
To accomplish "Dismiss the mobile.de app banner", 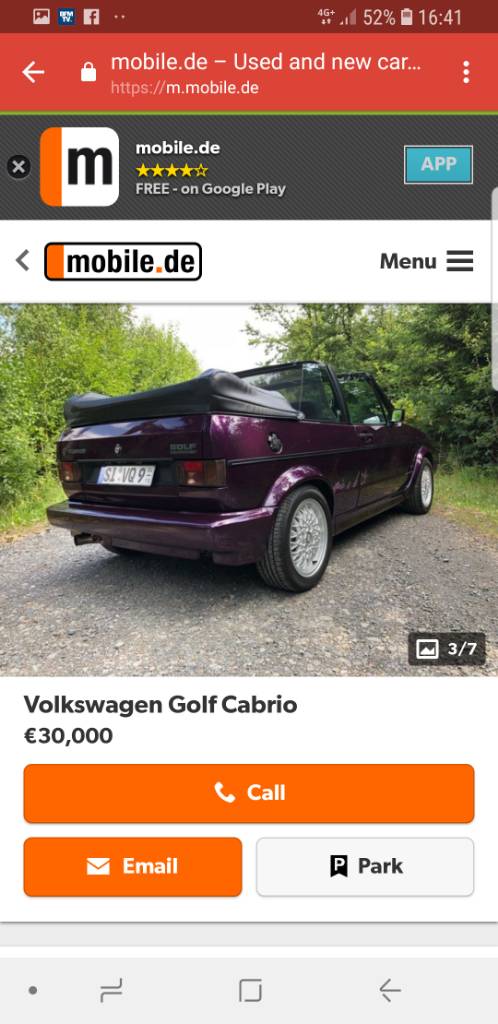I will pos(18,167).
